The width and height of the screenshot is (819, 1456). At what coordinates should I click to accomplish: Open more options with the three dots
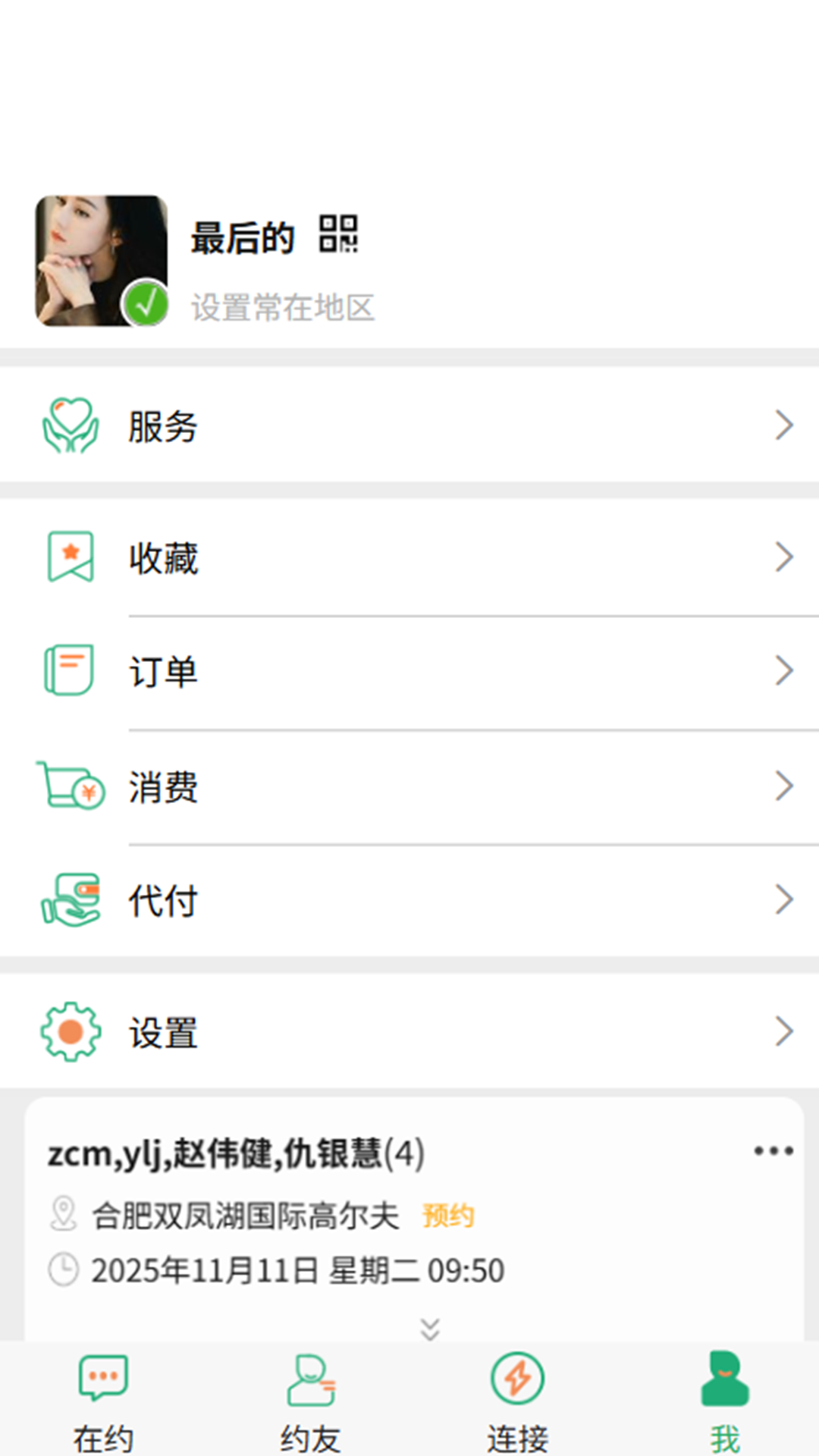coord(772,1150)
